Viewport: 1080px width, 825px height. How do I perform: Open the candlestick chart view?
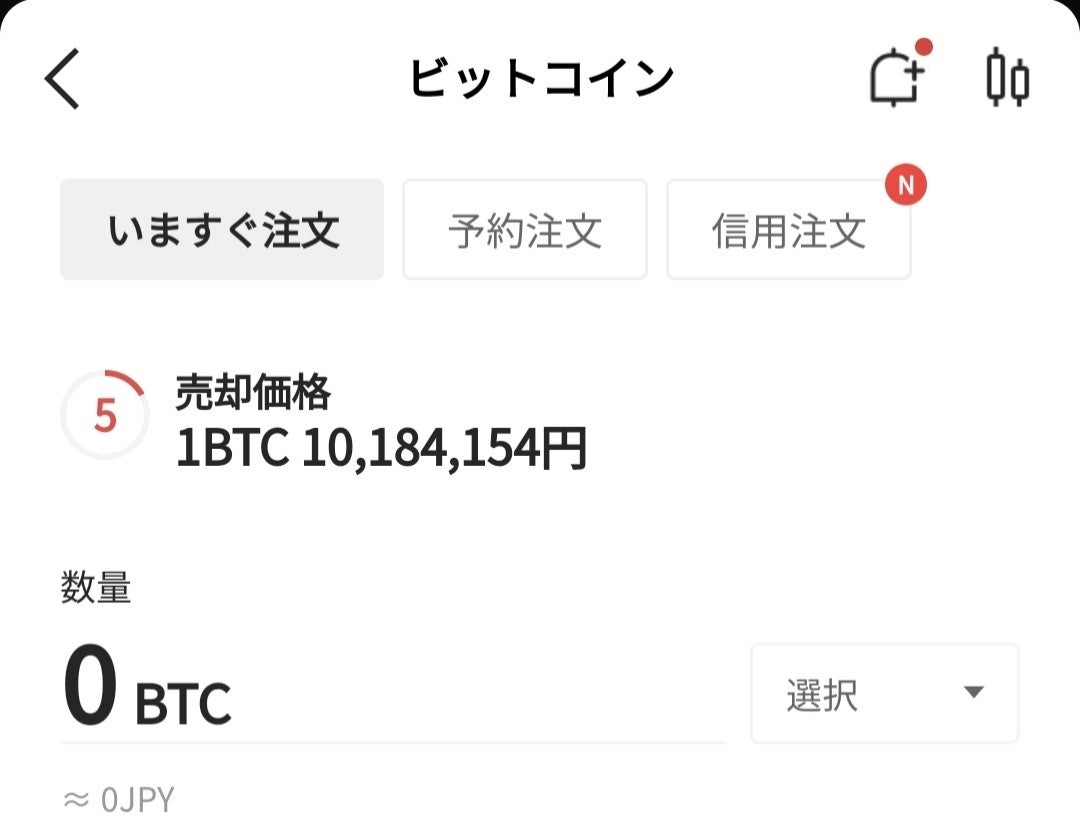1007,80
